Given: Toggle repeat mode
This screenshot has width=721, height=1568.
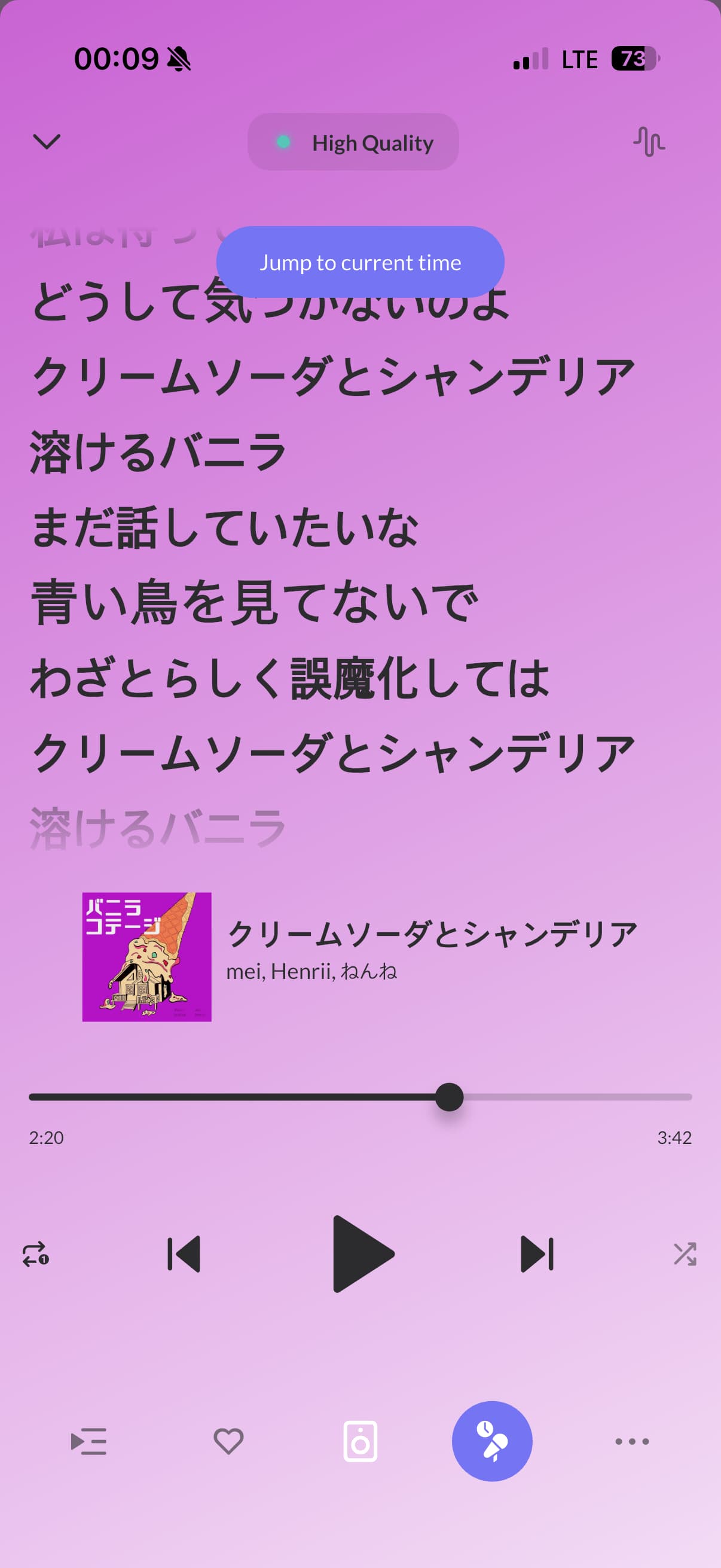Looking at the screenshot, I should coord(36,1254).
